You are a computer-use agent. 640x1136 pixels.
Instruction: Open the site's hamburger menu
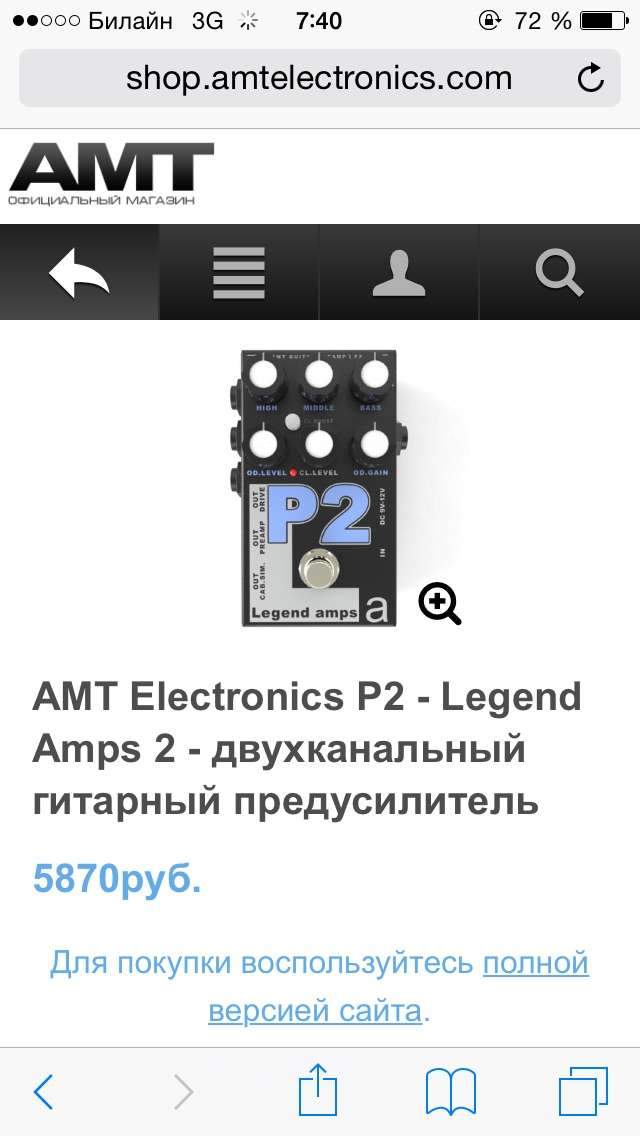[239, 272]
